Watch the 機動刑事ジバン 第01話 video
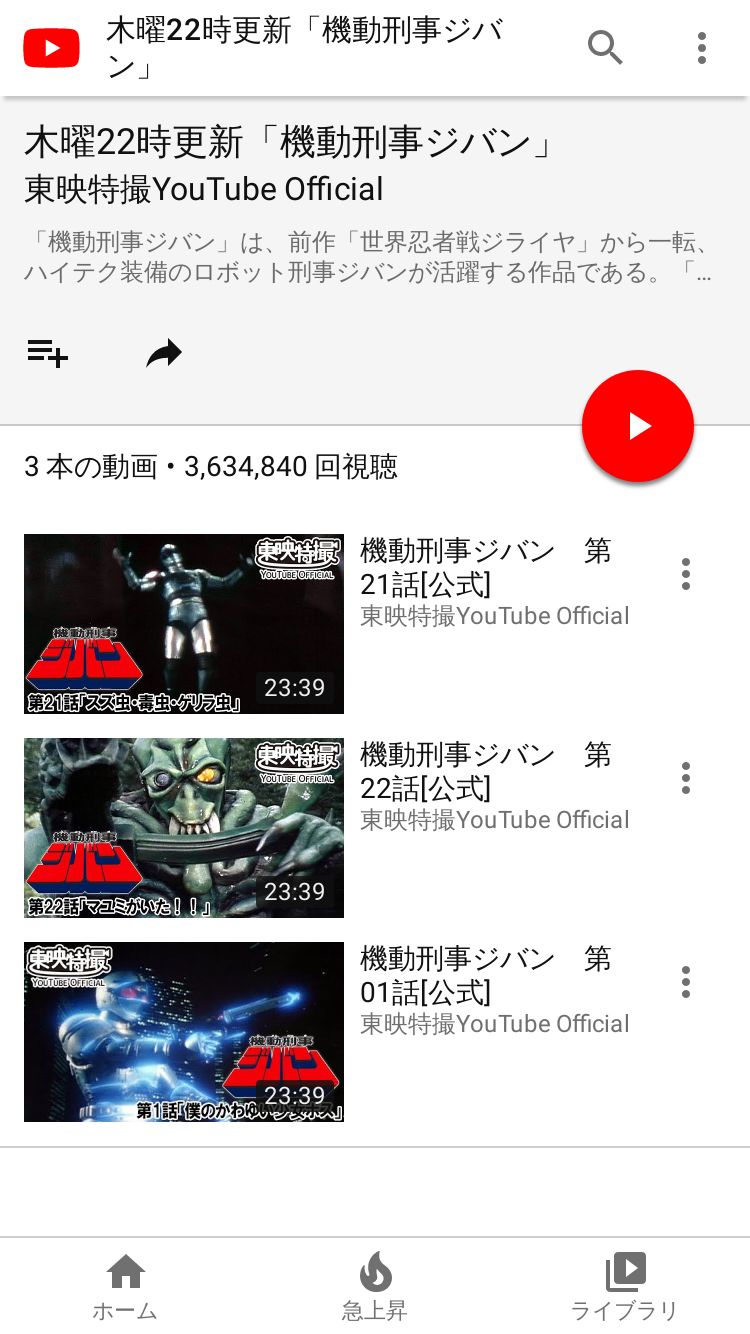The height and width of the screenshot is (1334, 750). coord(184,1031)
